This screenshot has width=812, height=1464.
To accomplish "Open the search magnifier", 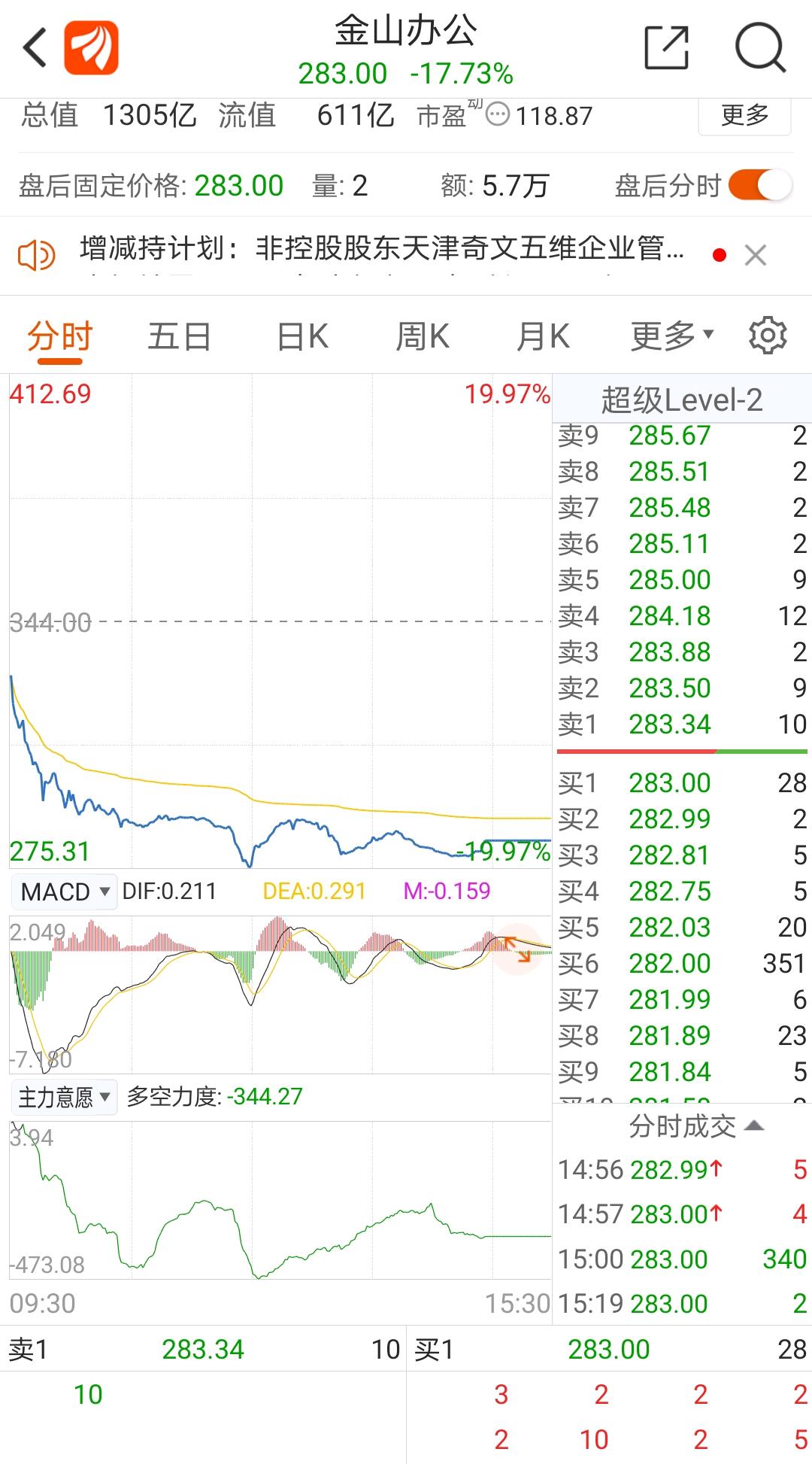I will [761, 48].
